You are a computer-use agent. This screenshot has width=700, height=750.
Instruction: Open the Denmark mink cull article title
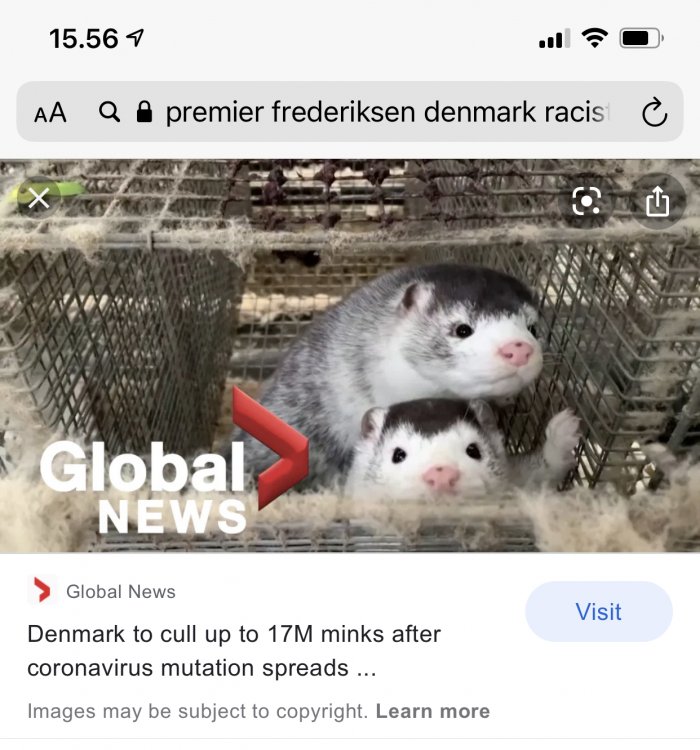(233, 650)
